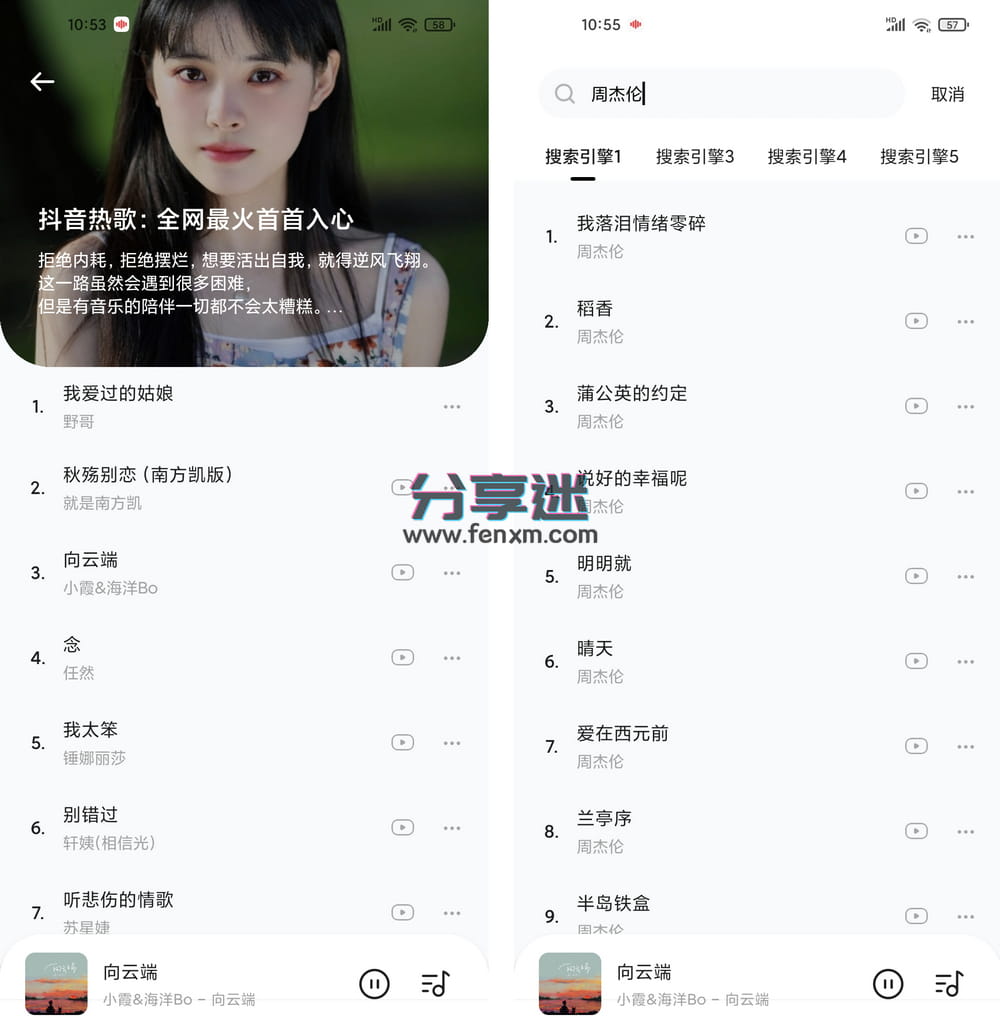The height and width of the screenshot is (1018, 1000).
Task: Tap the play icon next to 晴天
Action: point(916,661)
